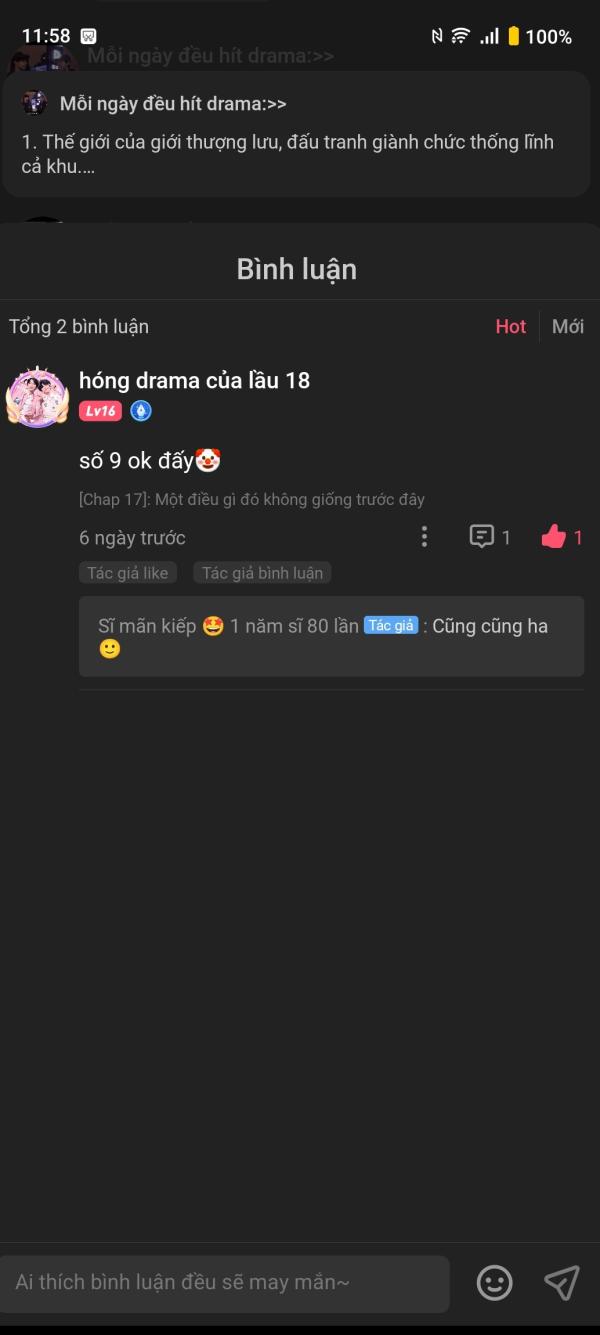The image size is (600, 1335).
Task: Send the comment with the paper plane icon
Action: coord(561,1283)
